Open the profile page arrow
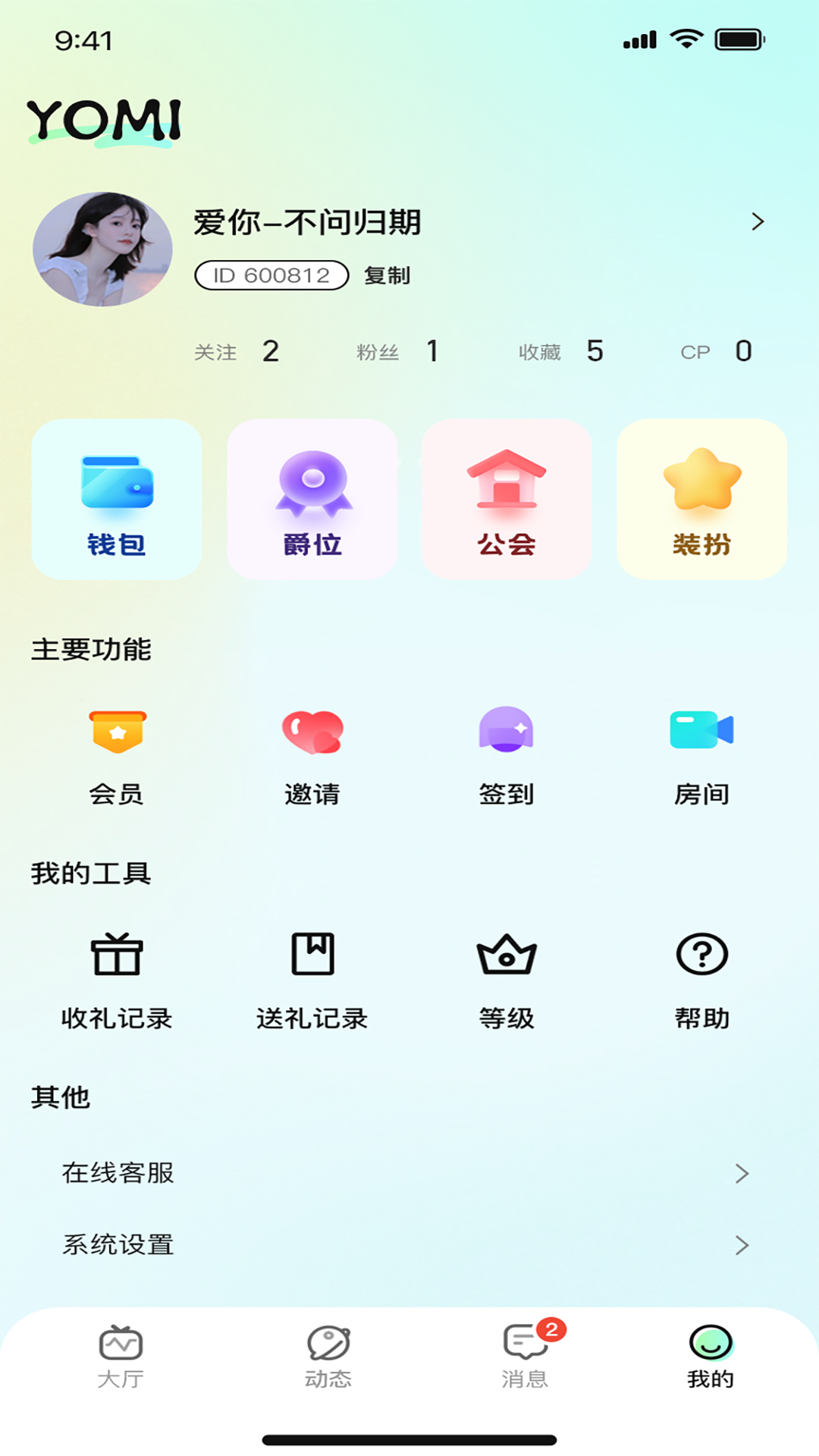This screenshot has width=819, height=1456. tap(757, 222)
